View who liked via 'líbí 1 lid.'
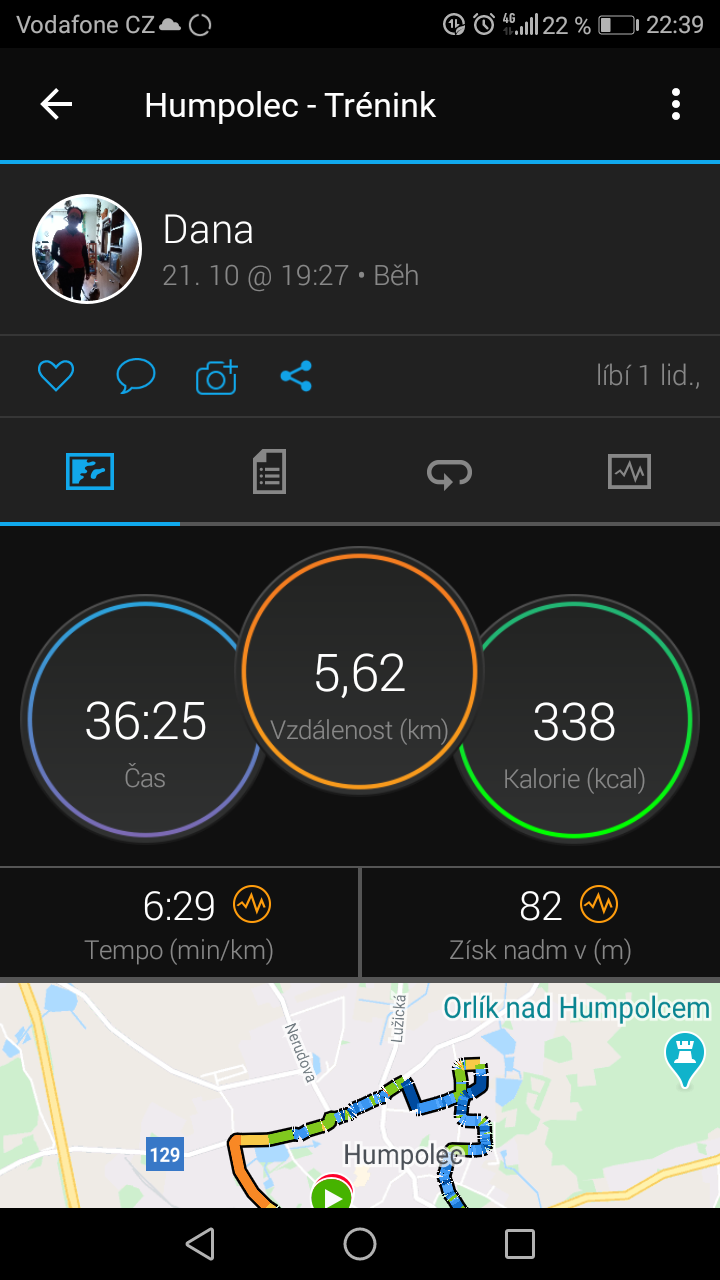The height and width of the screenshot is (1280, 720). (648, 376)
